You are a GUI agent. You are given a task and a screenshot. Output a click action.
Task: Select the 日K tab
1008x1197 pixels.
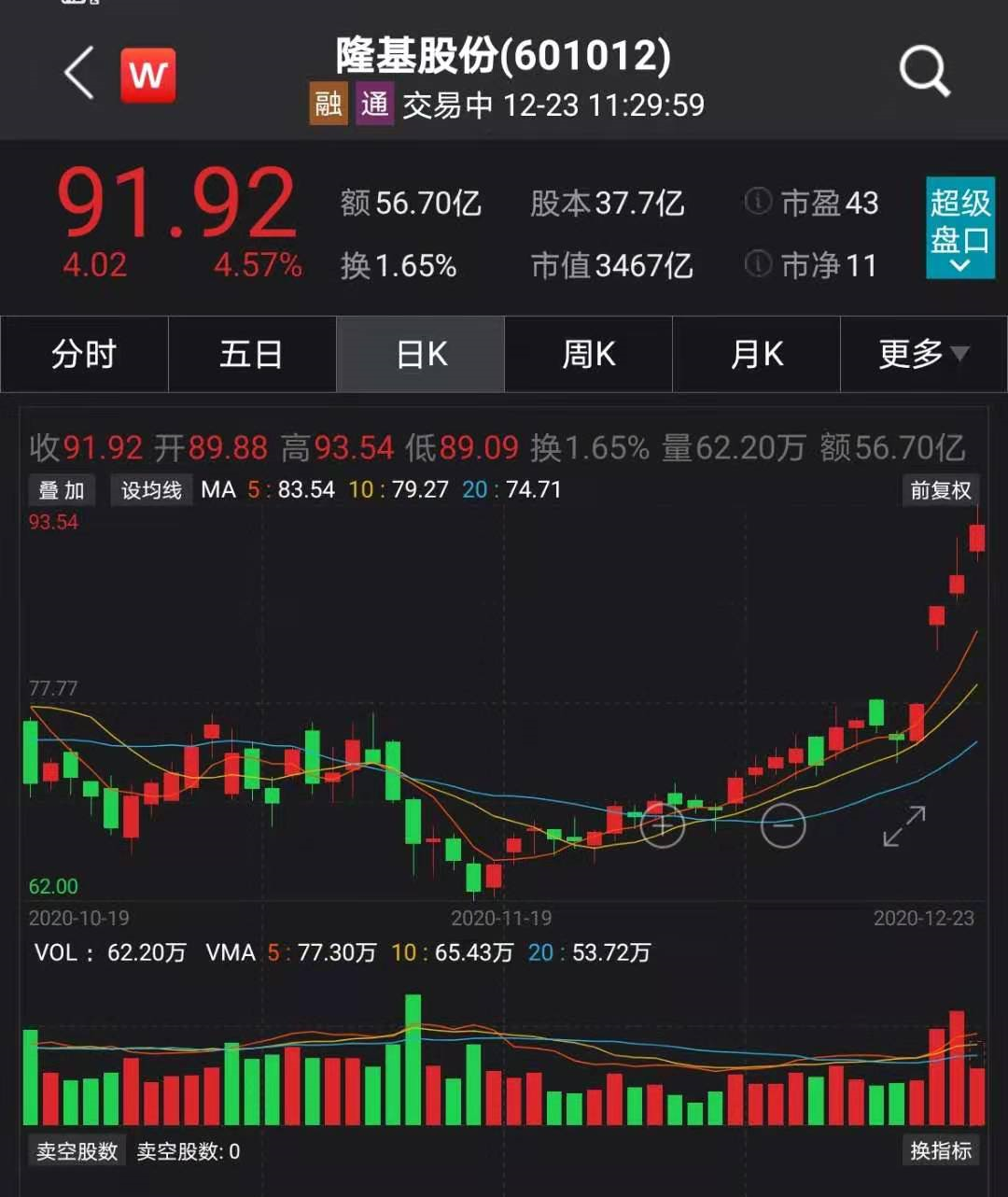click(x=421, y=355)
